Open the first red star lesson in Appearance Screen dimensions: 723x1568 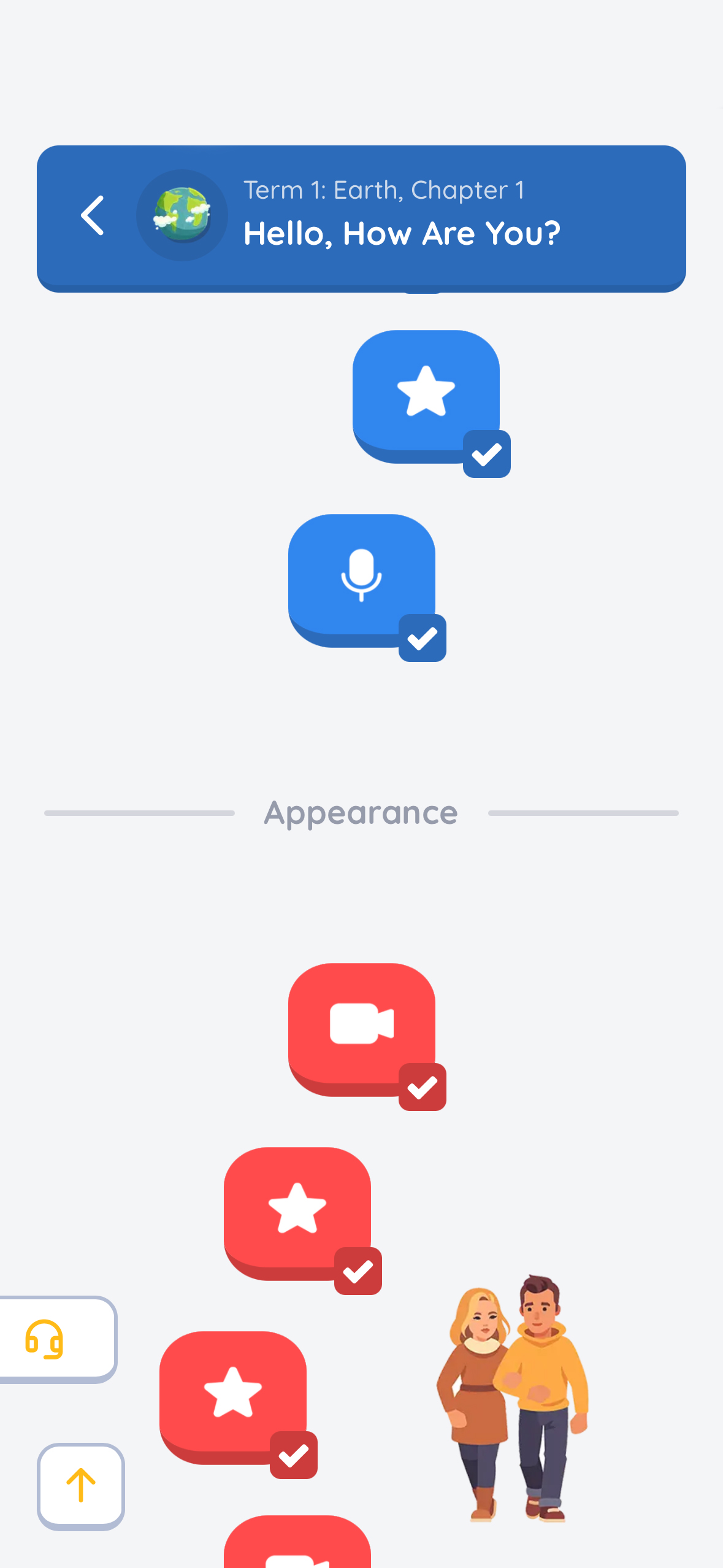297,1210
